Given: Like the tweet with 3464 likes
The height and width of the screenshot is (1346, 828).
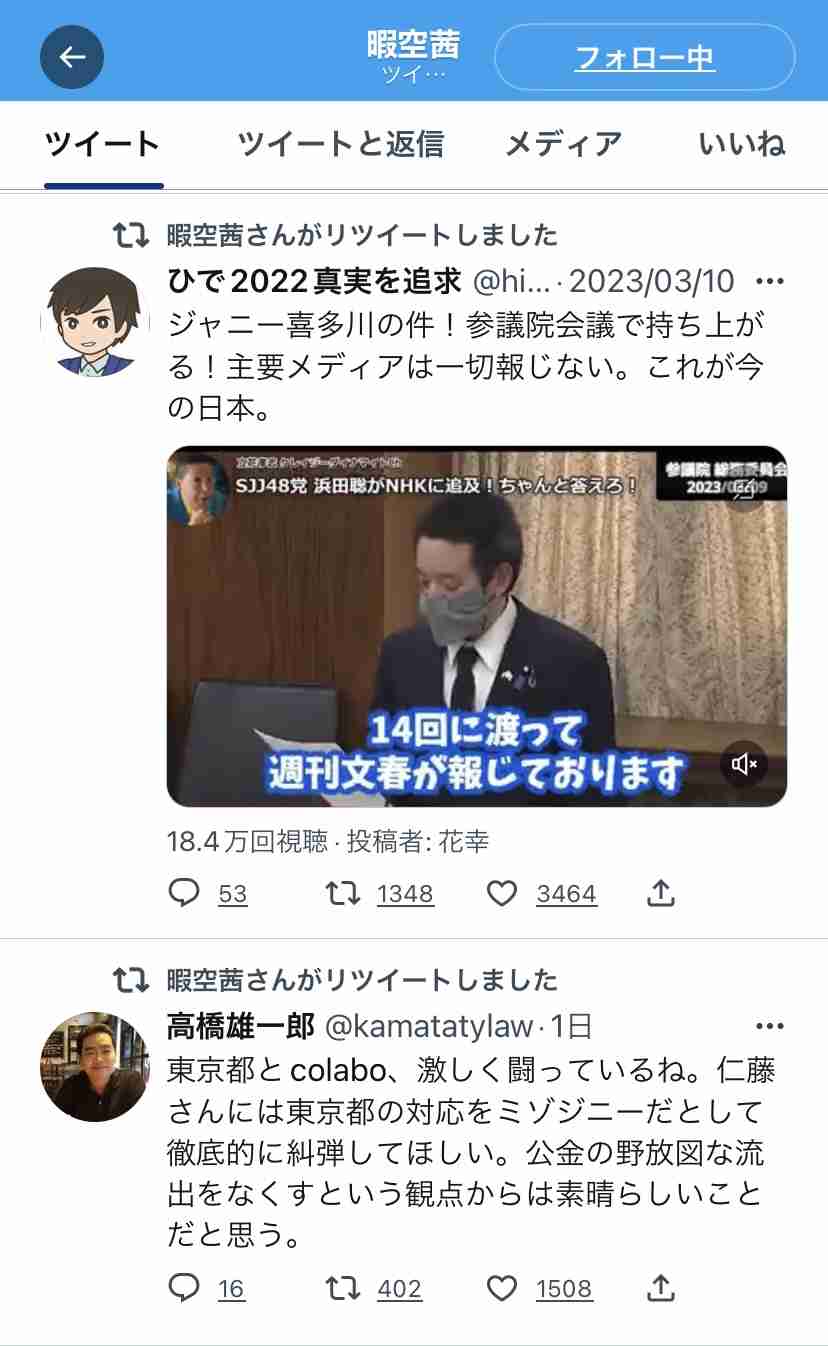Looking at the screenshot, I should [x=502, y=893].
